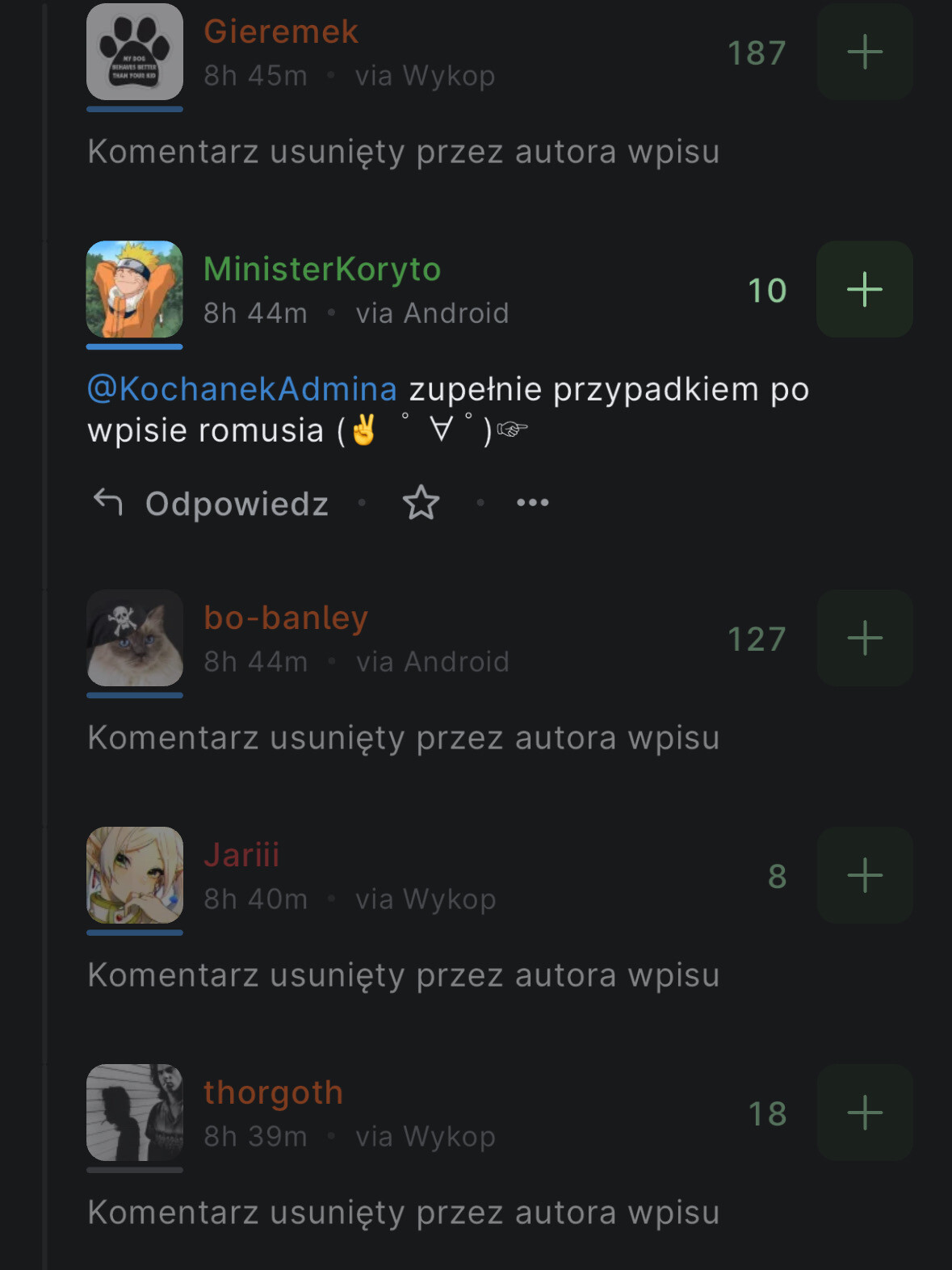View bo-banley's profile name
This screenshot has width=952, height=1270.
point(285,618)
